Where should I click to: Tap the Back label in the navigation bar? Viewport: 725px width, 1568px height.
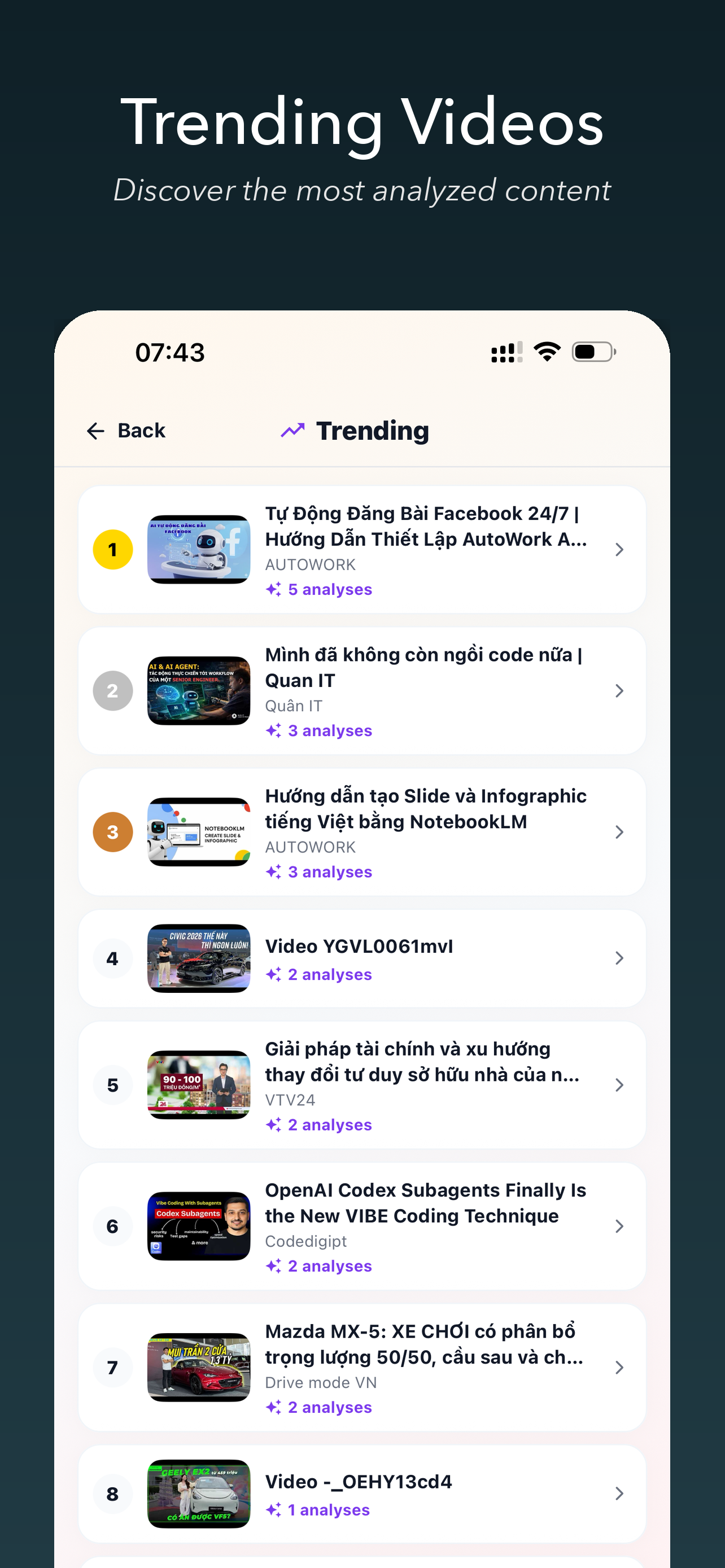coord(141,430)
